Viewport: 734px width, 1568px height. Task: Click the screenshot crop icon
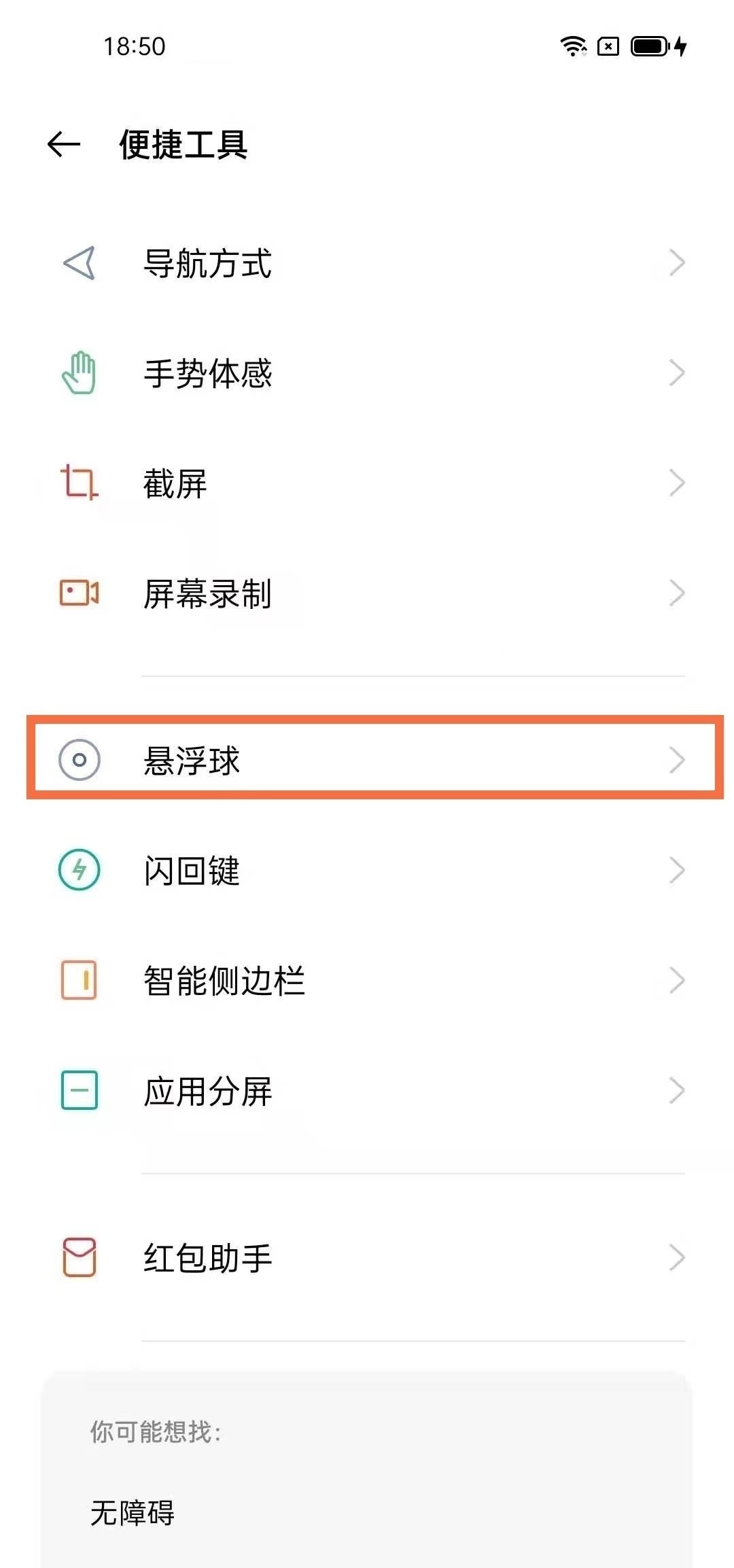80,483
